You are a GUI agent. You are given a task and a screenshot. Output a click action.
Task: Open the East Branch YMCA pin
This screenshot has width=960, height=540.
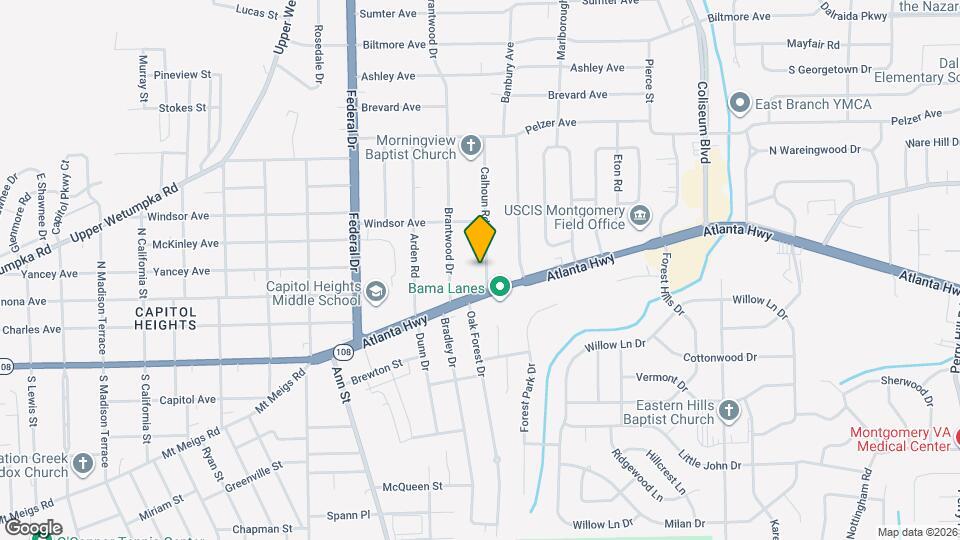[x=740, y=103]
